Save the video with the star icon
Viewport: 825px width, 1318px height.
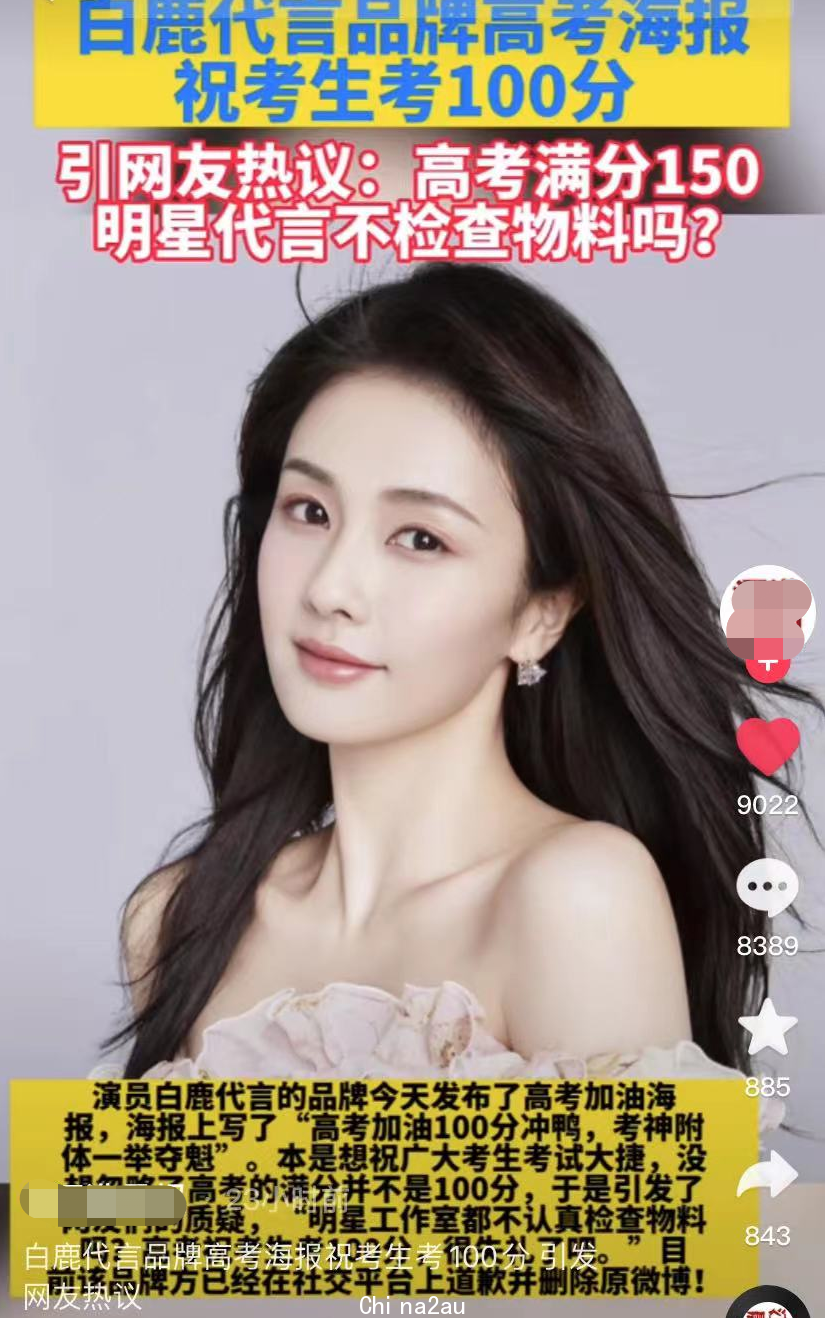tap(768, 1028)
